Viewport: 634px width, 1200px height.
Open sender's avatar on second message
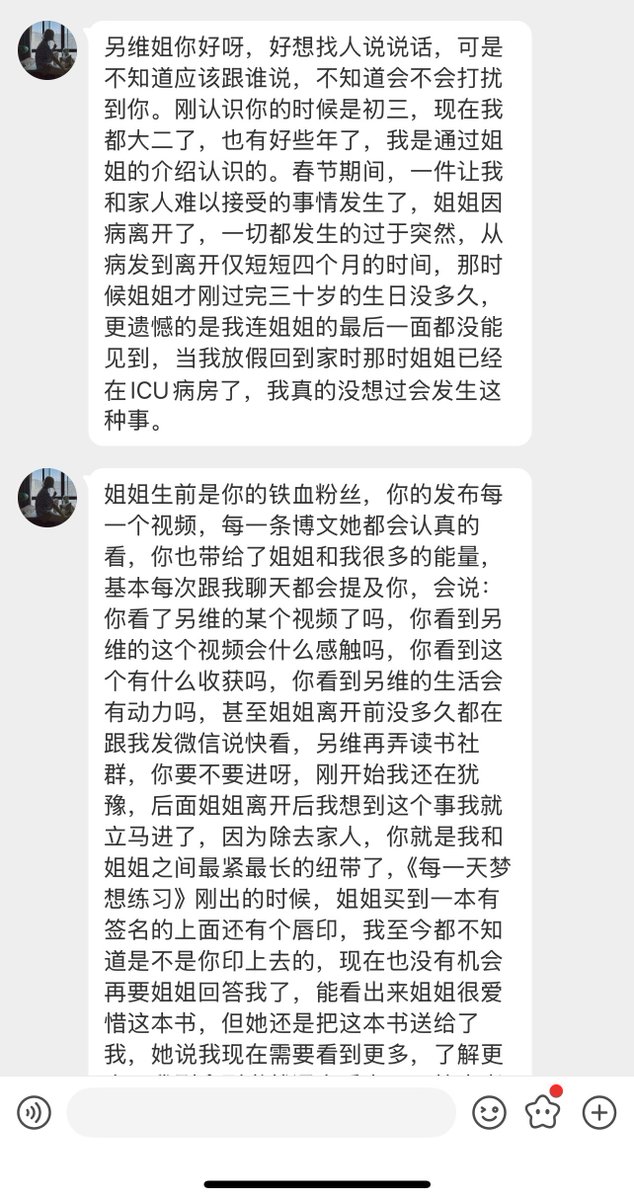click(x=48, y=498)
